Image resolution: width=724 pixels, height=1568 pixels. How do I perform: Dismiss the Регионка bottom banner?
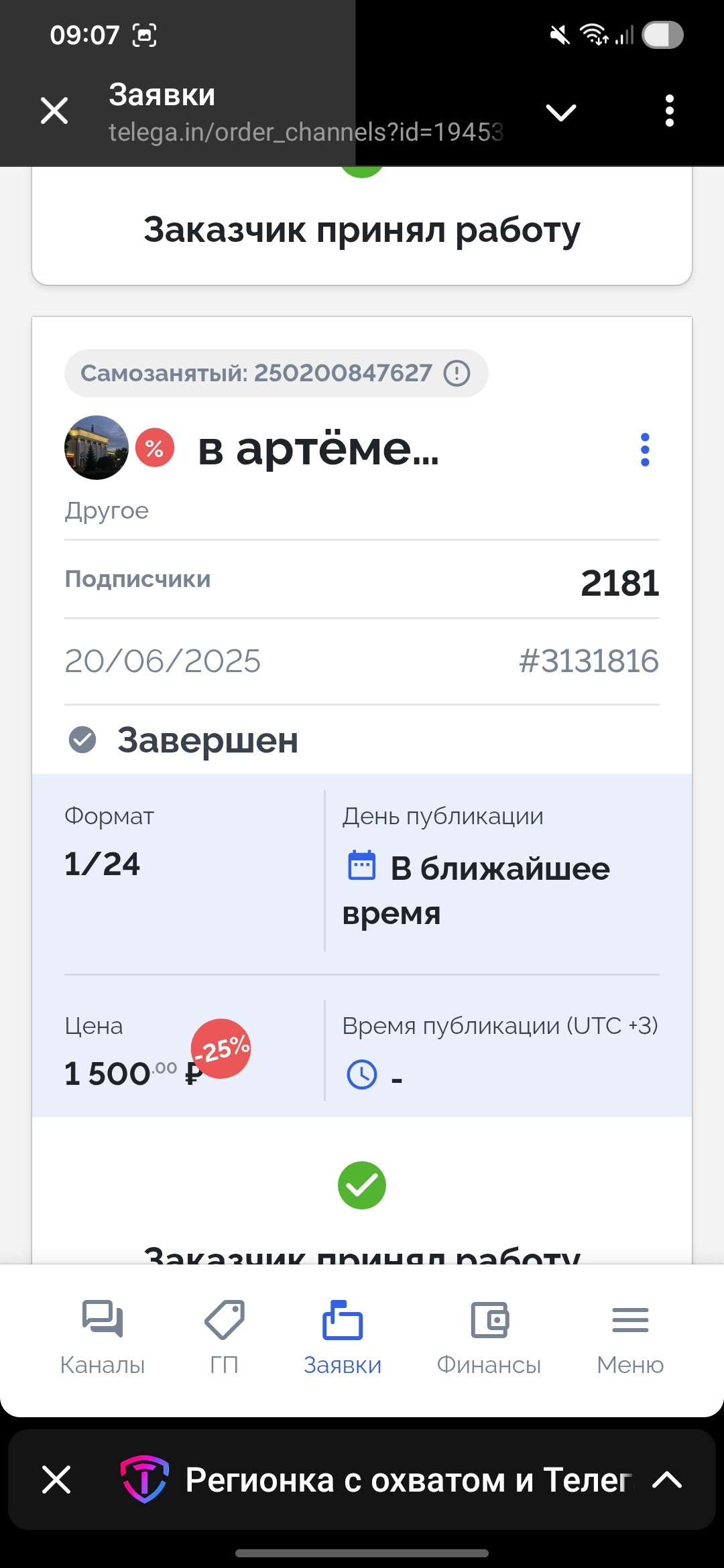(56, 1480)
